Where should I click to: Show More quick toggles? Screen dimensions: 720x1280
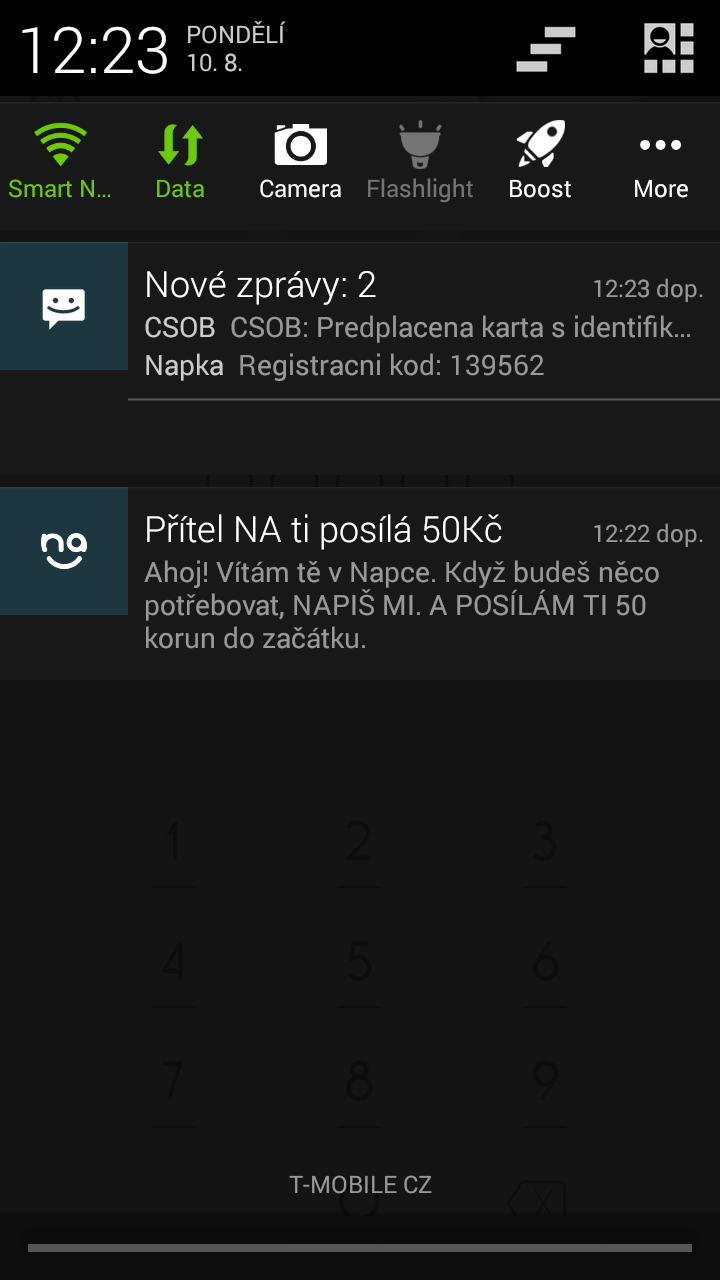660,160
